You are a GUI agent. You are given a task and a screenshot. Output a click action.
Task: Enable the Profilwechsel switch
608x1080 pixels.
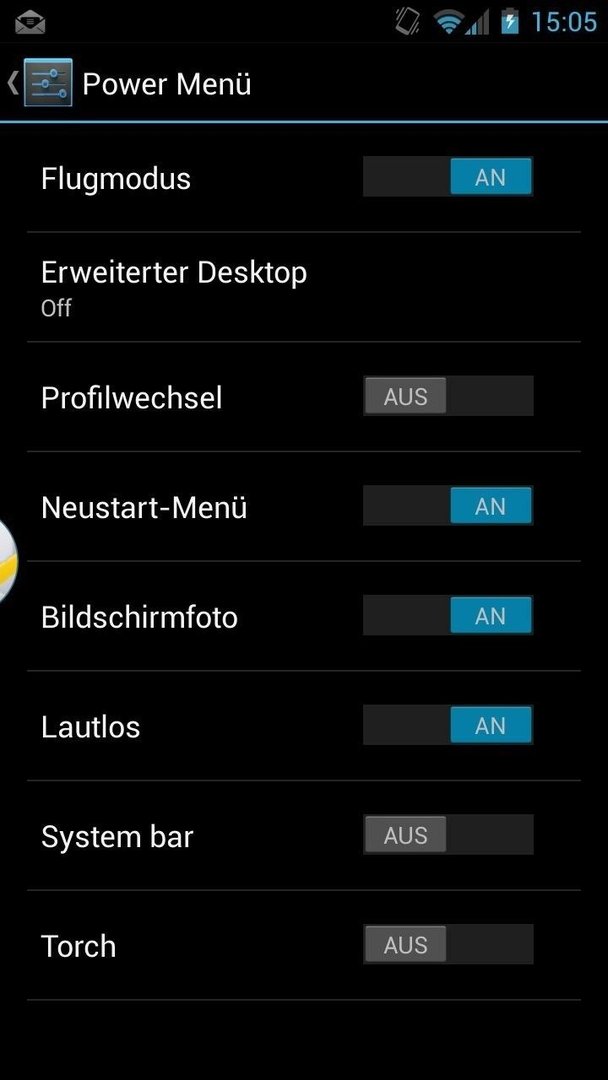448,397
